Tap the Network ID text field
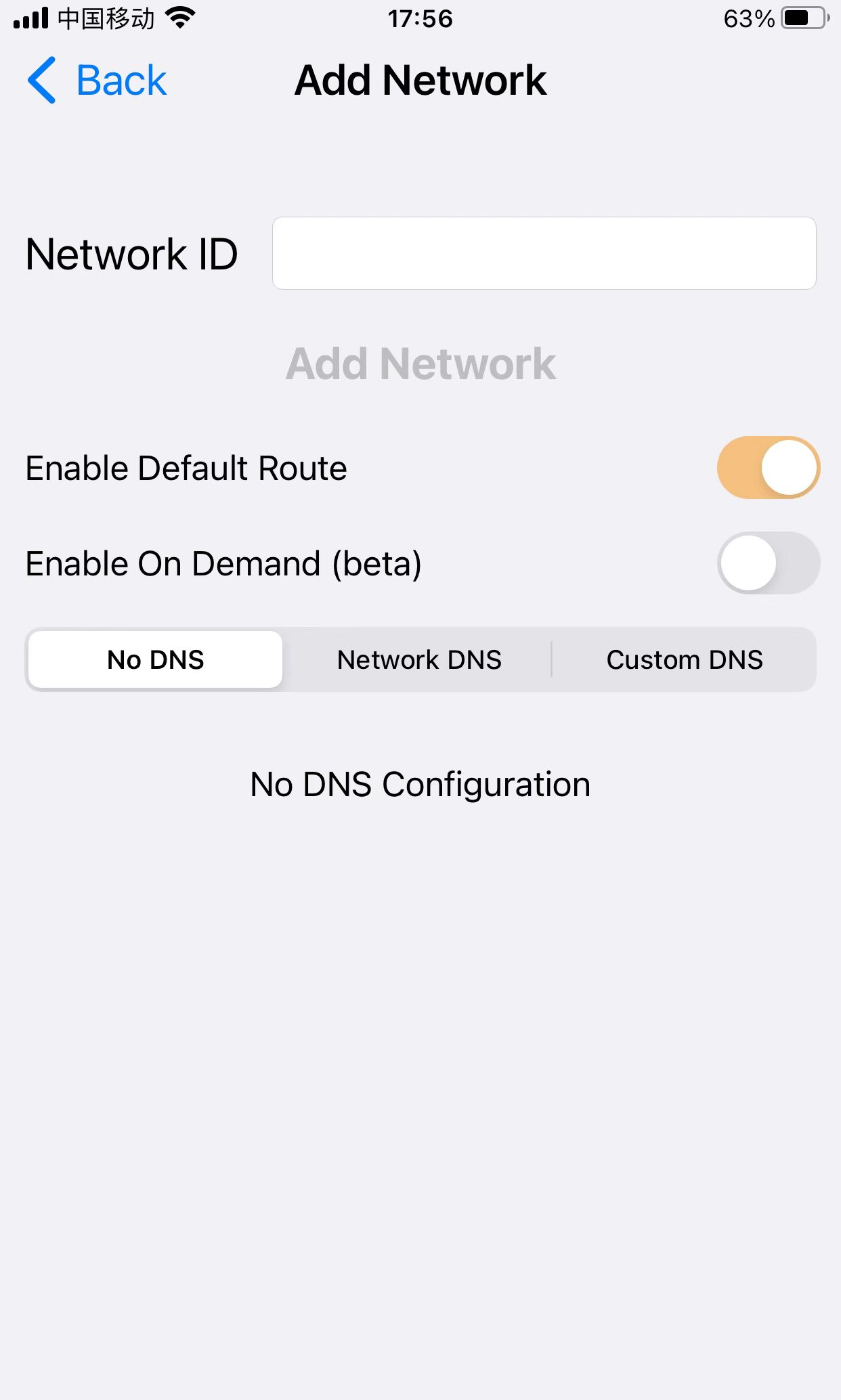Viewport: 841px width, 1400px height. click(544, 253)
